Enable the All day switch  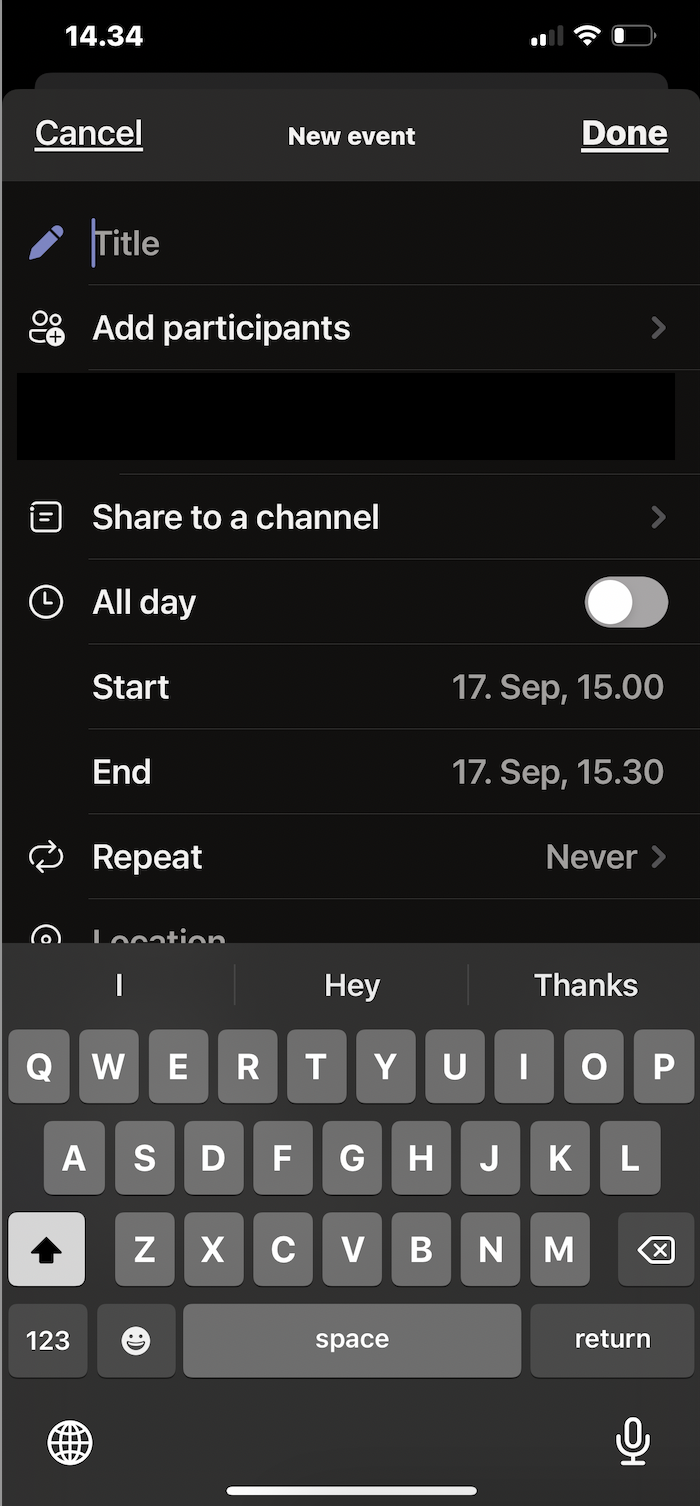(626, 602)
